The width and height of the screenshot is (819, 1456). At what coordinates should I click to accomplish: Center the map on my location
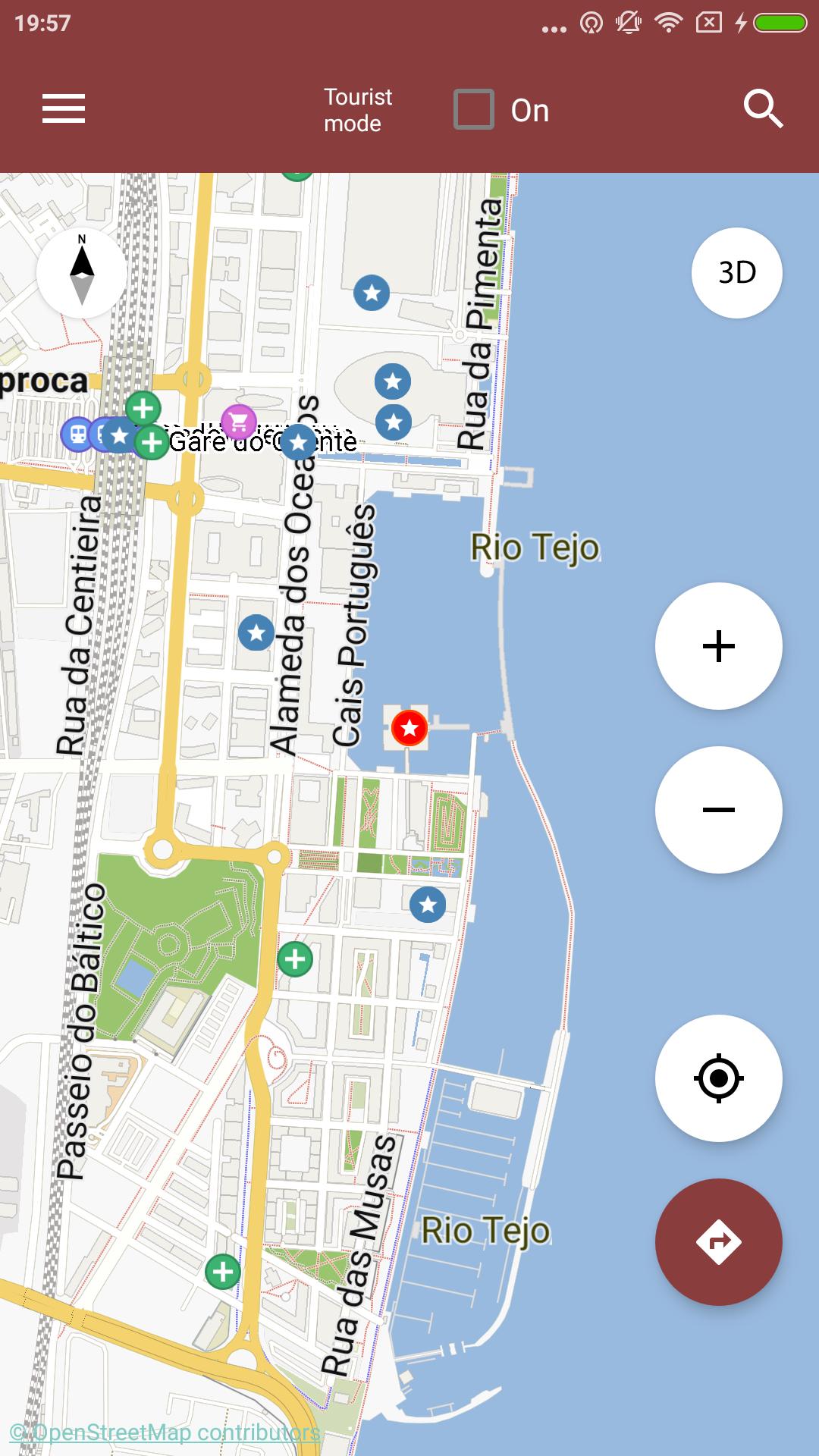718,1080
